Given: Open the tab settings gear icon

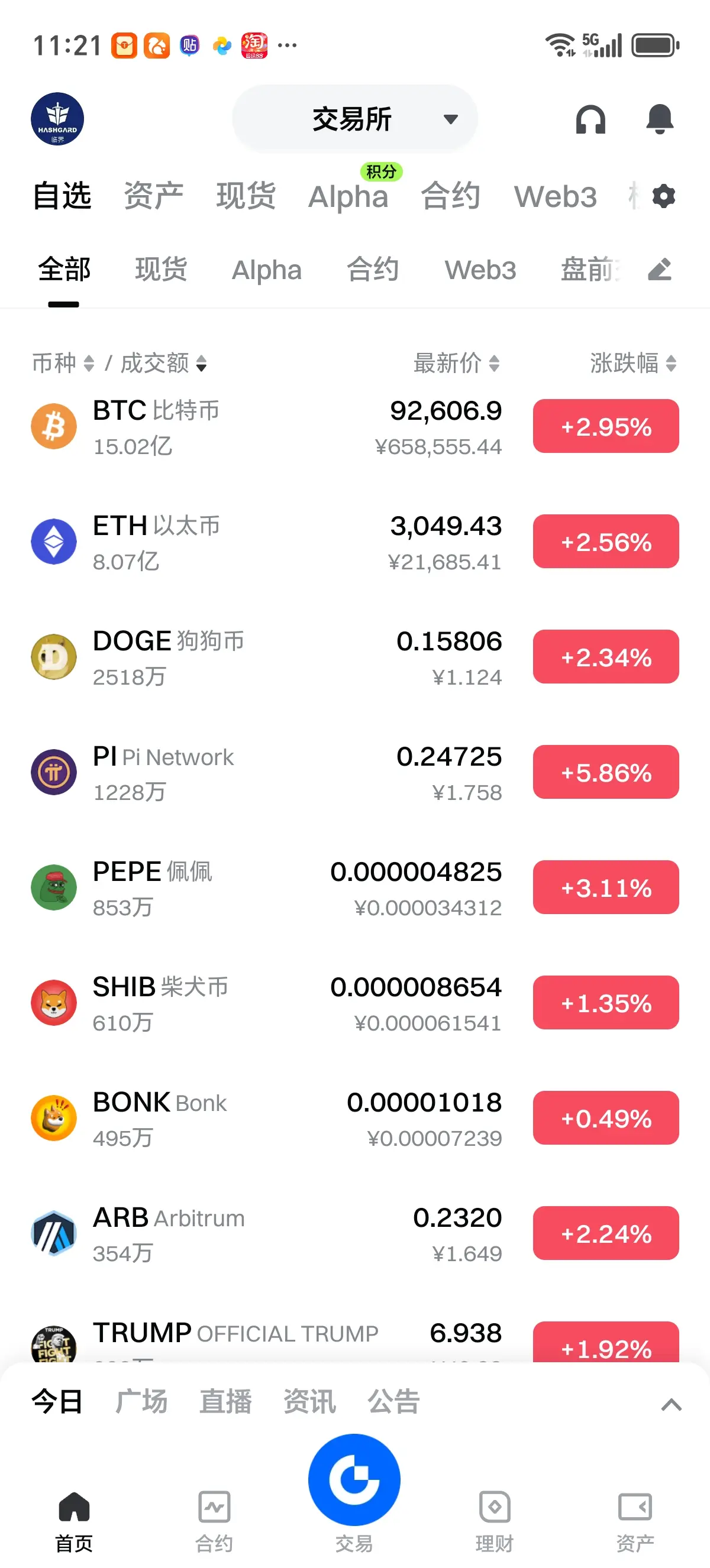Looking at the screenshot, I should (663, 197).
